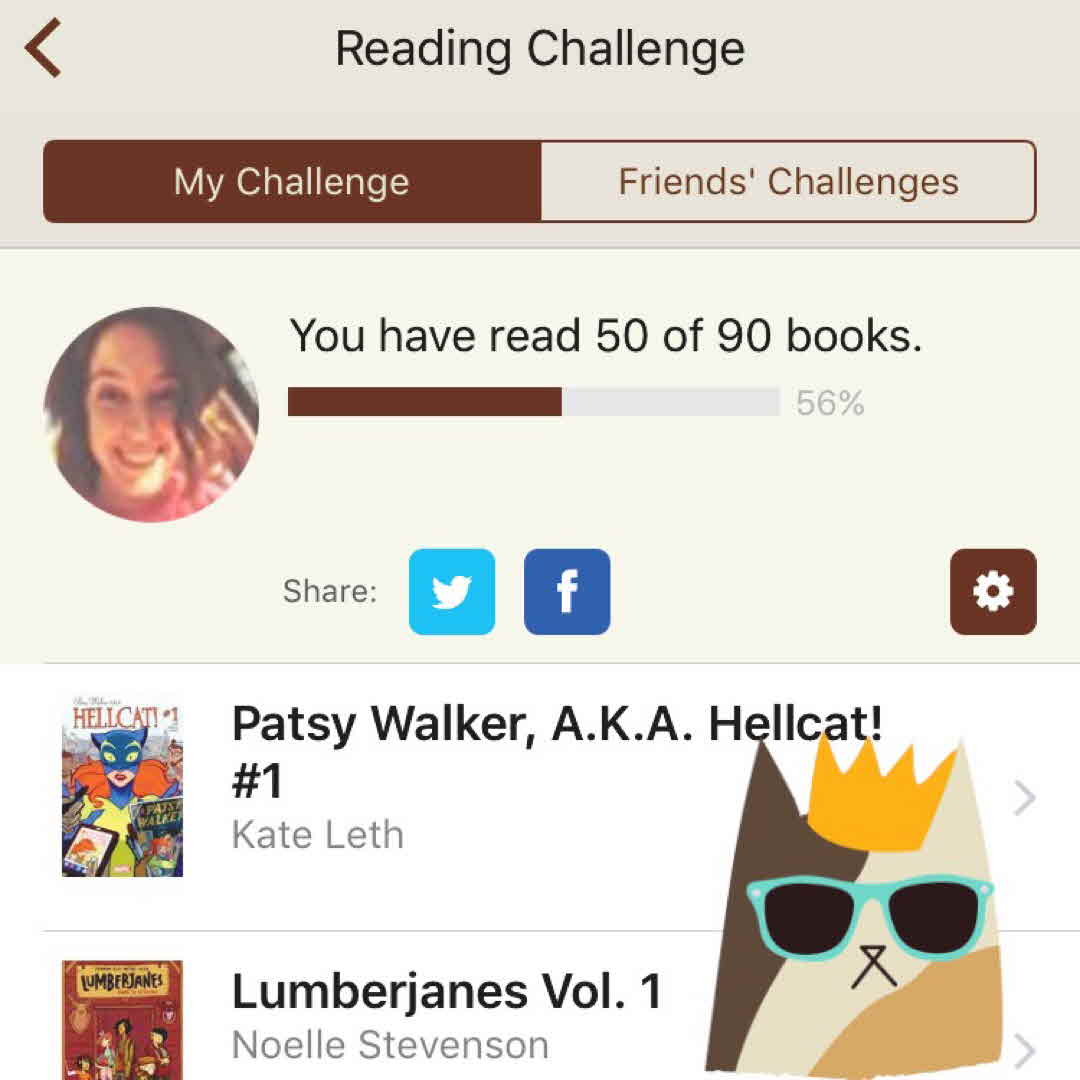The height and width of the screenshot is (1080, 1080).
Task: Go back from Reading Challenge
Action: 44,50
